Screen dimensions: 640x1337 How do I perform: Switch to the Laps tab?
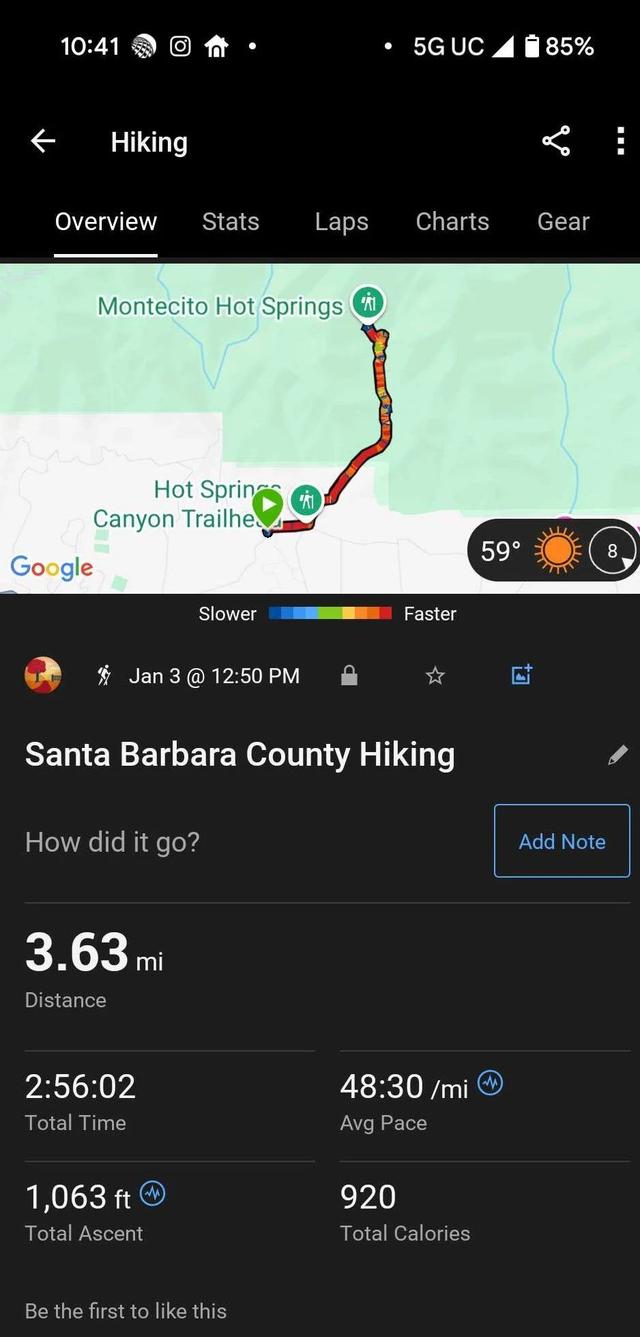click(341, 221)
